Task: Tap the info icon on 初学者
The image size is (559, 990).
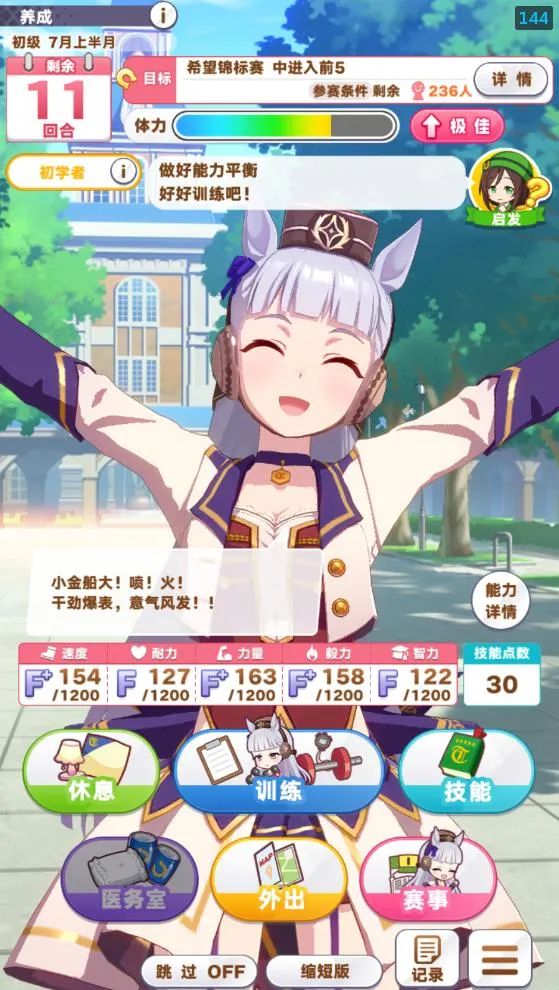Action: 124,171
